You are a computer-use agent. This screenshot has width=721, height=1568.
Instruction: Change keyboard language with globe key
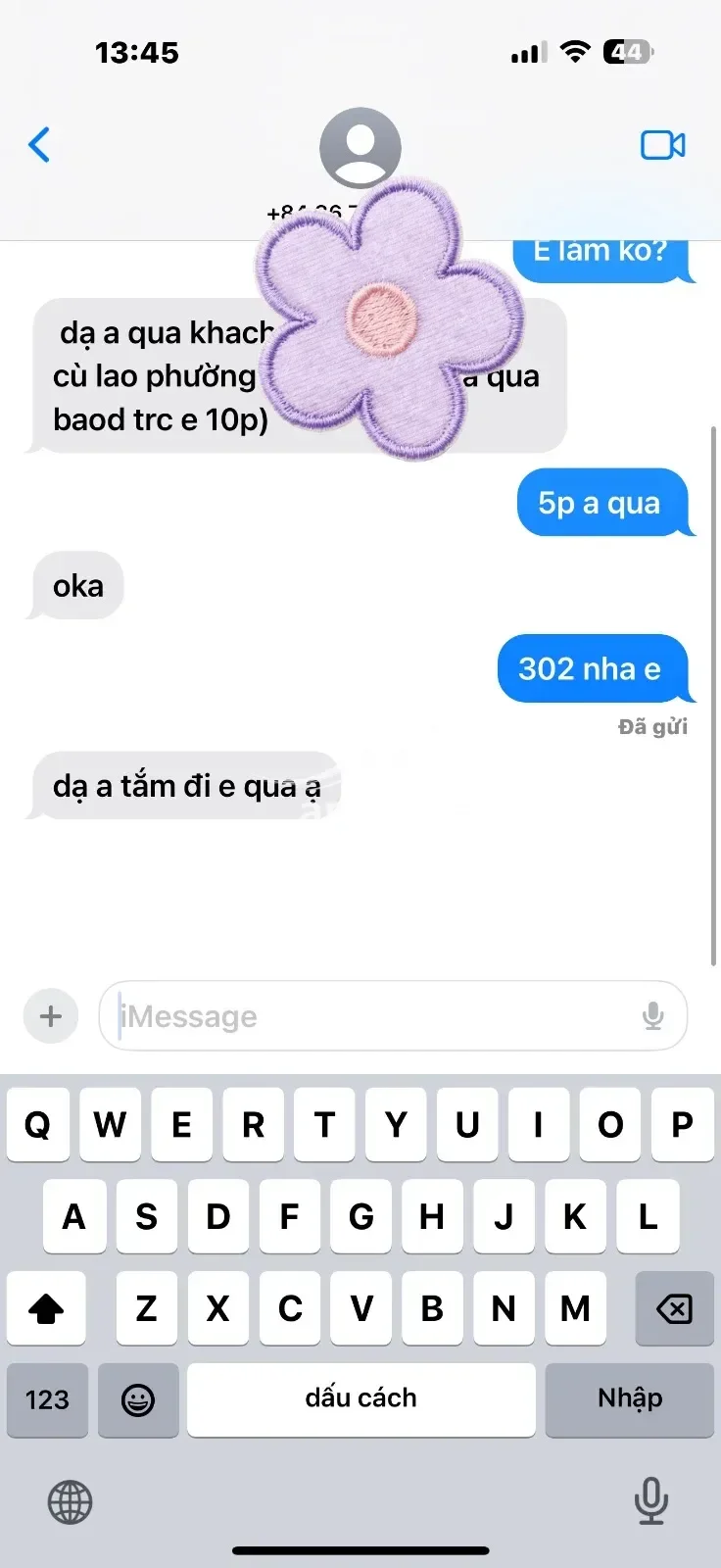pyautogui.click(x=71, y=1501)
